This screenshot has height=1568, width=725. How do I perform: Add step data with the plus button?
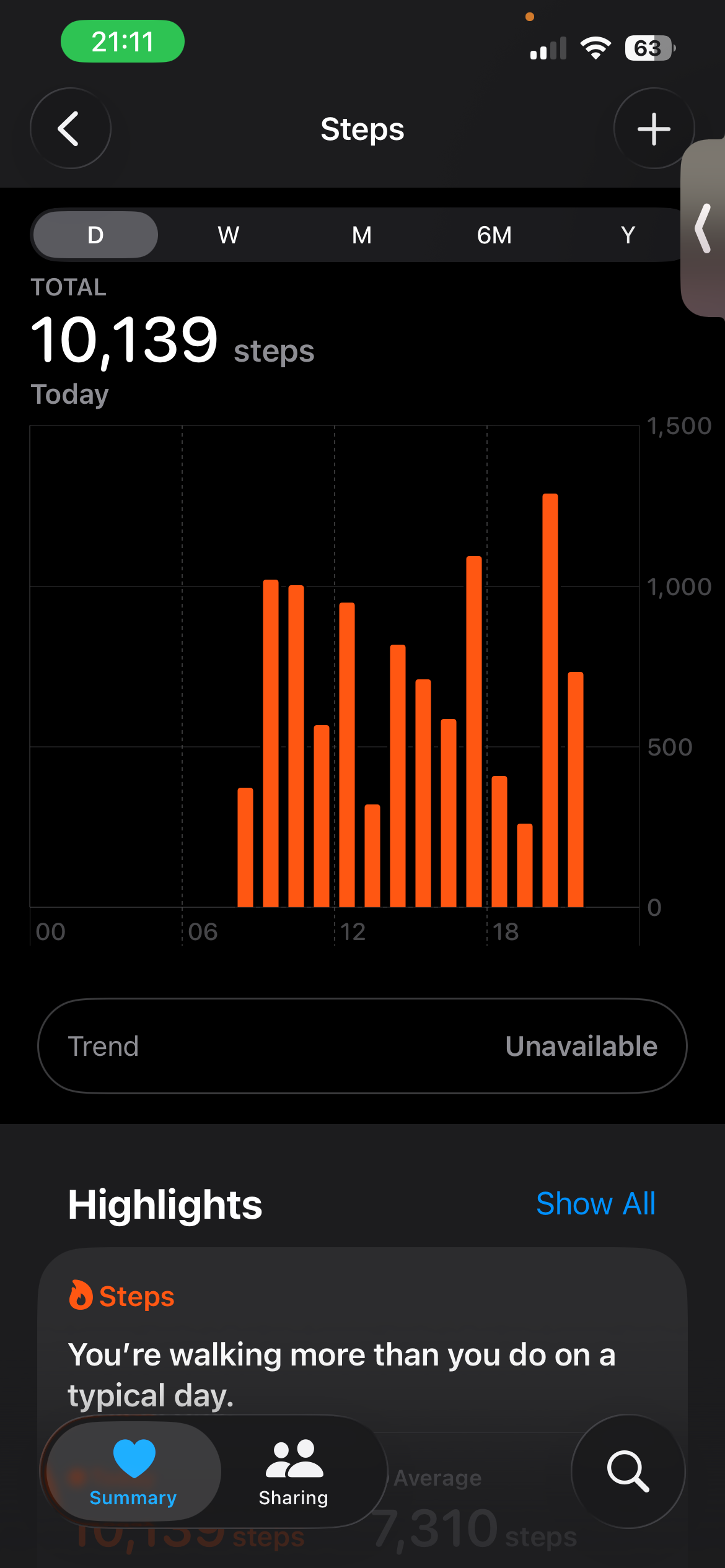653,129
